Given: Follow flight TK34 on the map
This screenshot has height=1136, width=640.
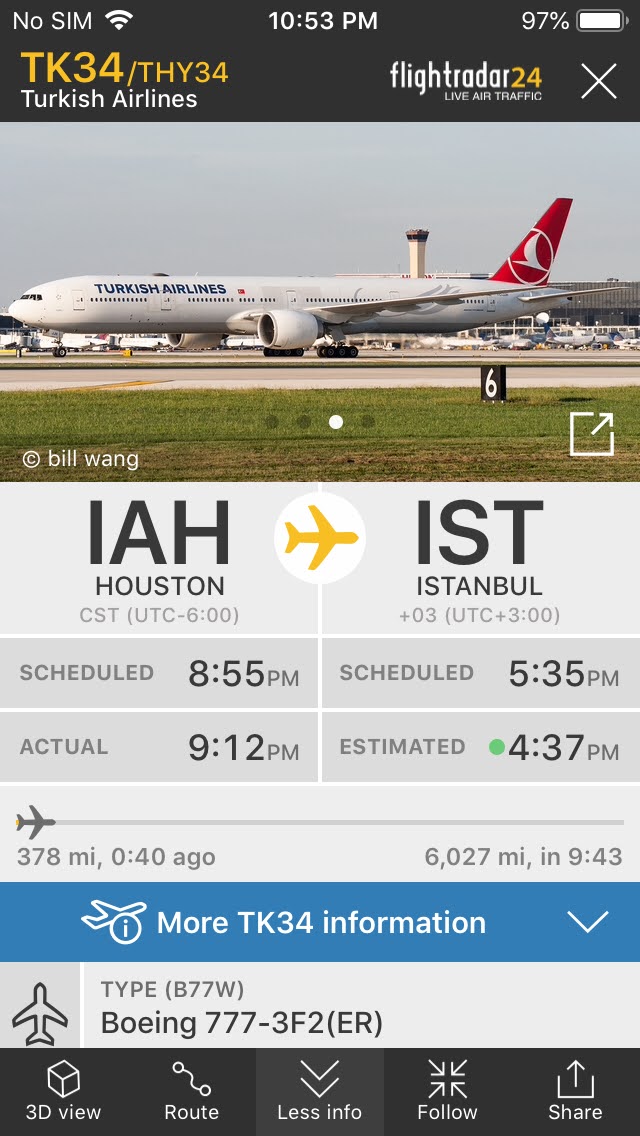Looking at the screenshot, I should (447, 1091).
